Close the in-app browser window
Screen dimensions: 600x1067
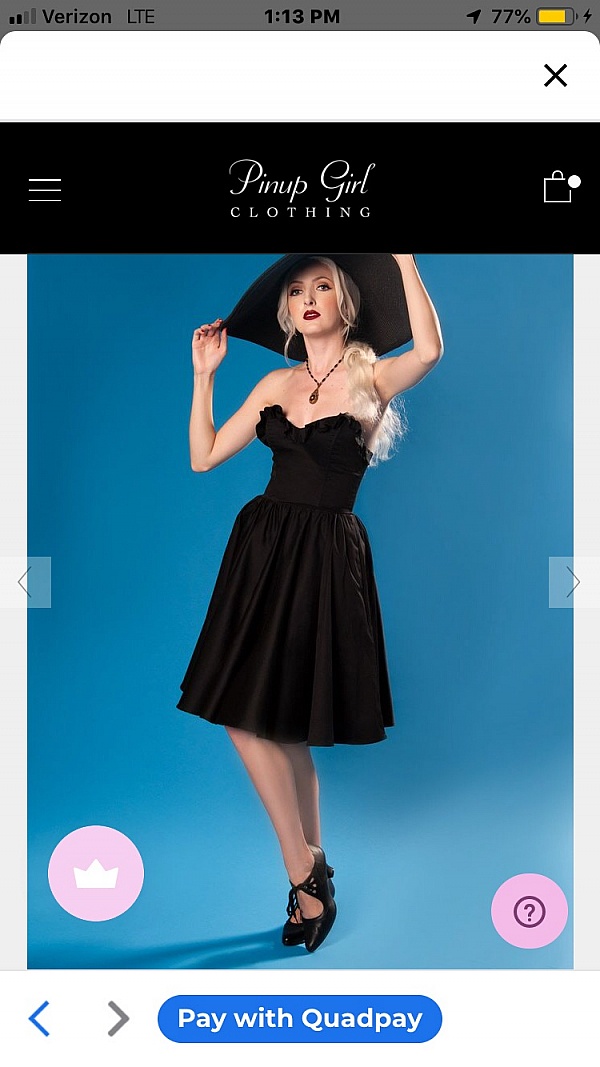click(555, 75)
